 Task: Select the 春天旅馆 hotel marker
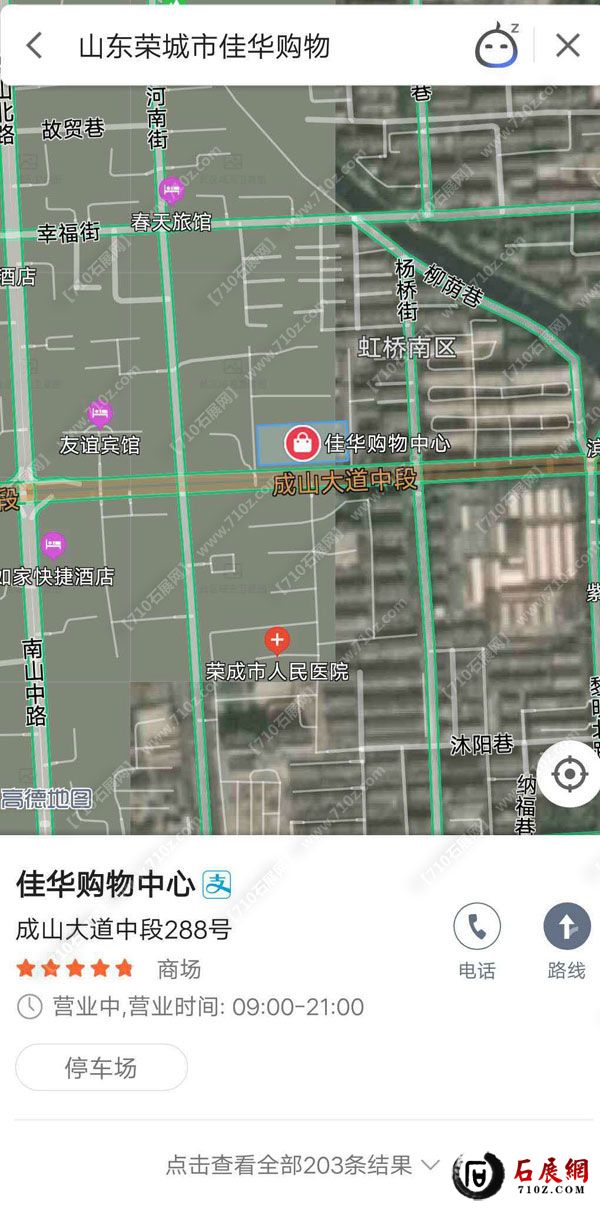(172, 189)
